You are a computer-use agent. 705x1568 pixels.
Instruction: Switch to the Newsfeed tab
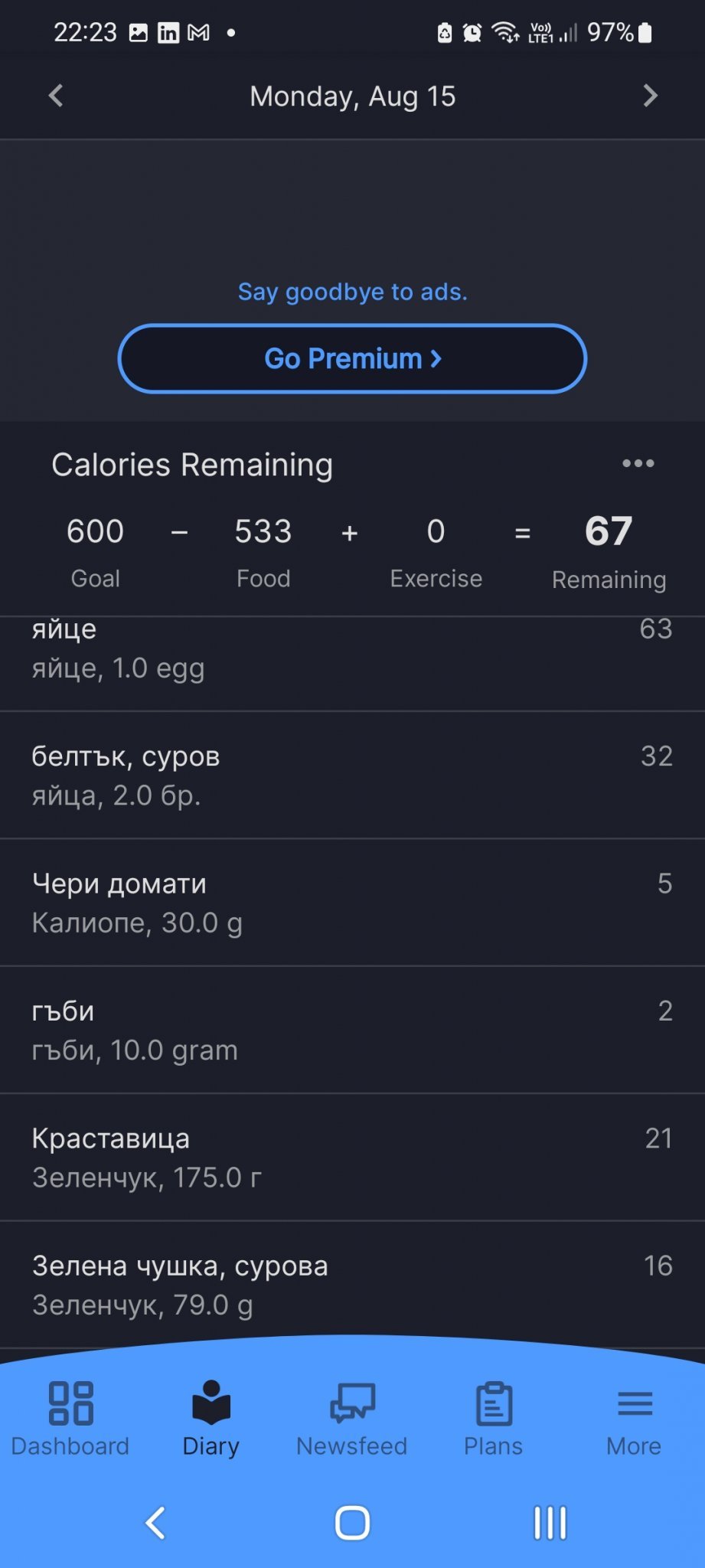coord(352,1418)
